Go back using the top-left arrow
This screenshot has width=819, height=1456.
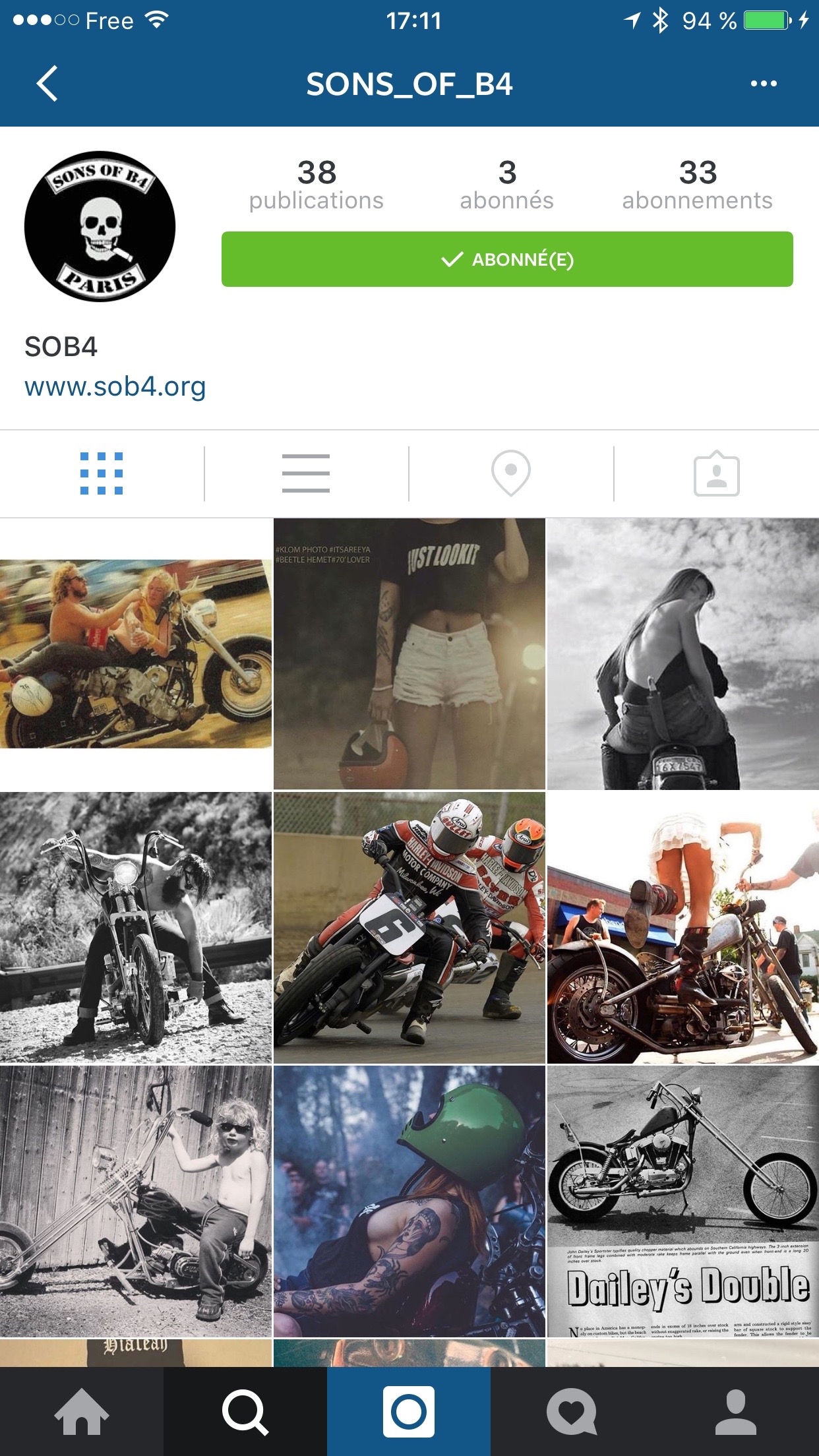coord(47,84)
